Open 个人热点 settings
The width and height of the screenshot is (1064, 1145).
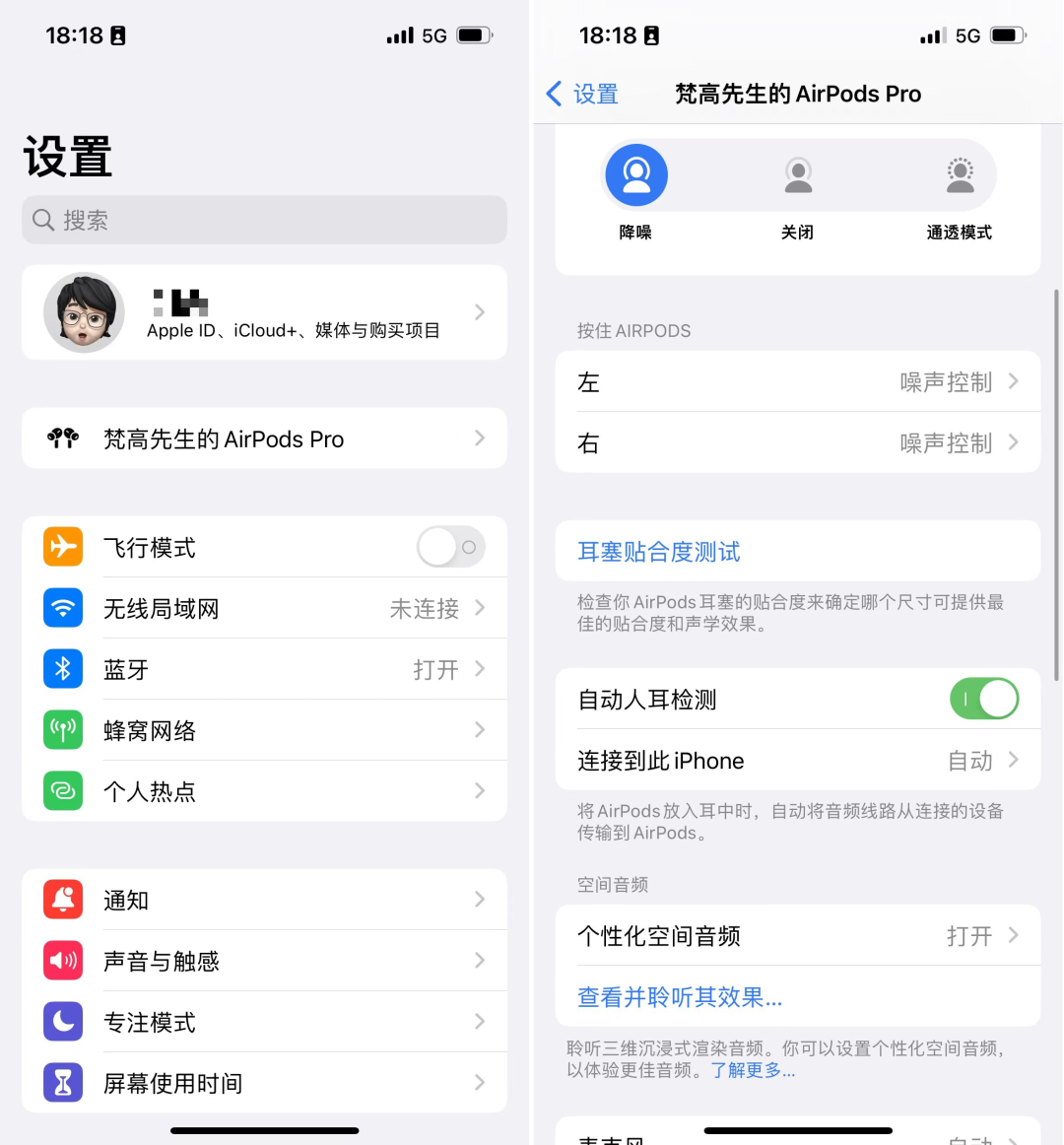tap(264, 791)
